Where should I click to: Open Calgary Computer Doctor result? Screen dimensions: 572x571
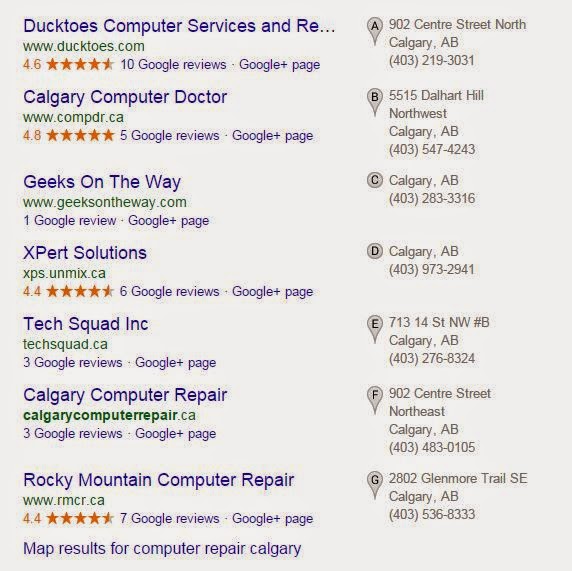125,97
